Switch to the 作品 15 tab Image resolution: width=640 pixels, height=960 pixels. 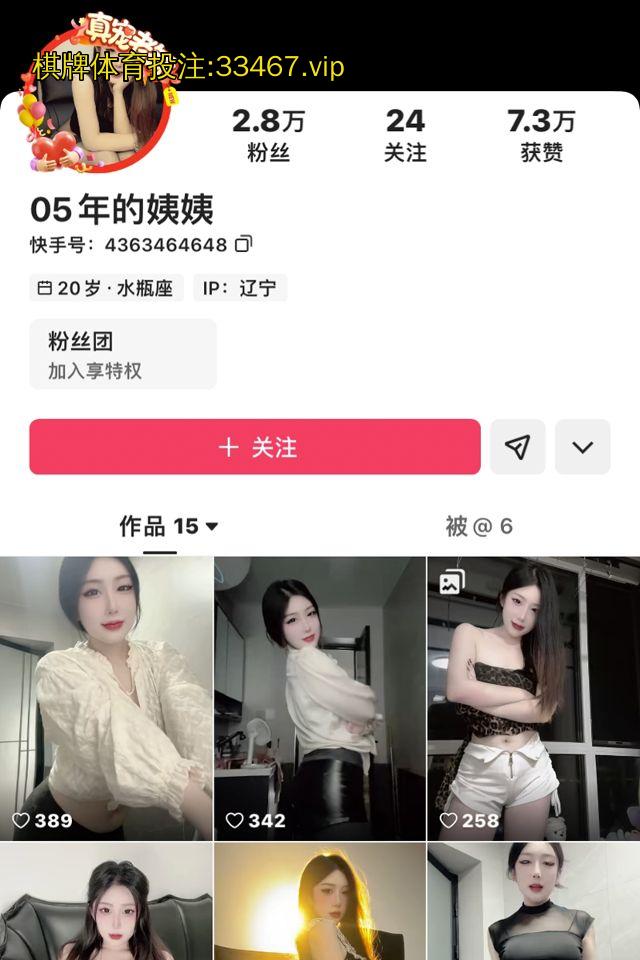pyautogui.click(x=168, y=526)
